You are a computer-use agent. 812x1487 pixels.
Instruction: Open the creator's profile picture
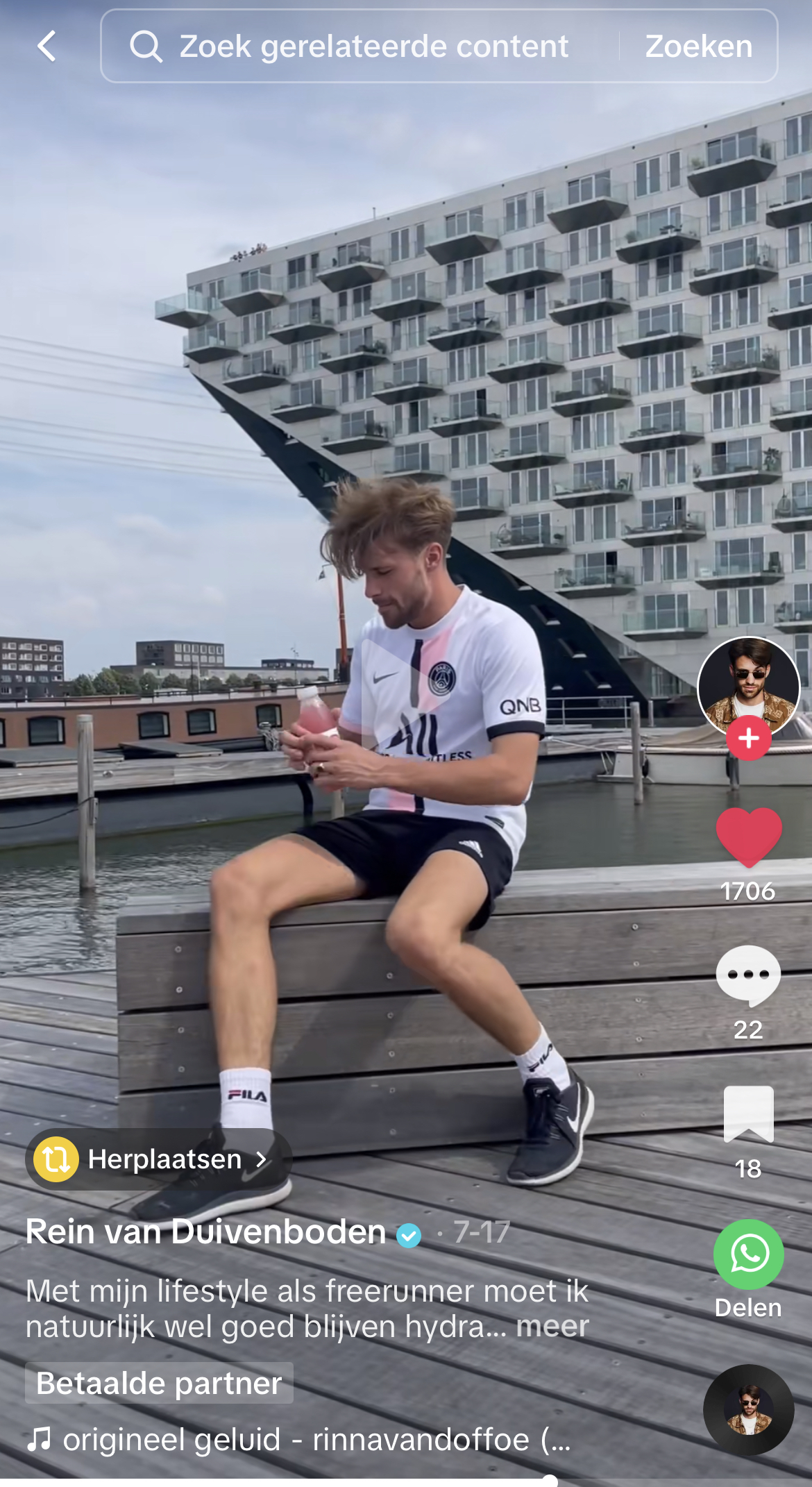pyautogui.click(x=749, y=687)
